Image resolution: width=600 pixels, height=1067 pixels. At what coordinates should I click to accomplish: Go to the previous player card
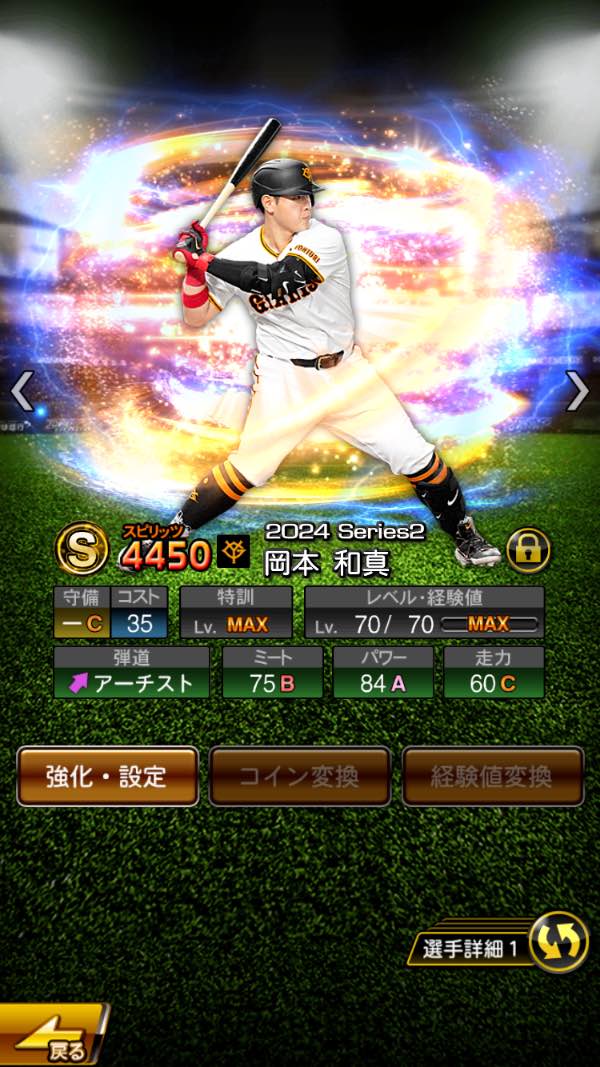pyautogui.click(x=22, y=391)
